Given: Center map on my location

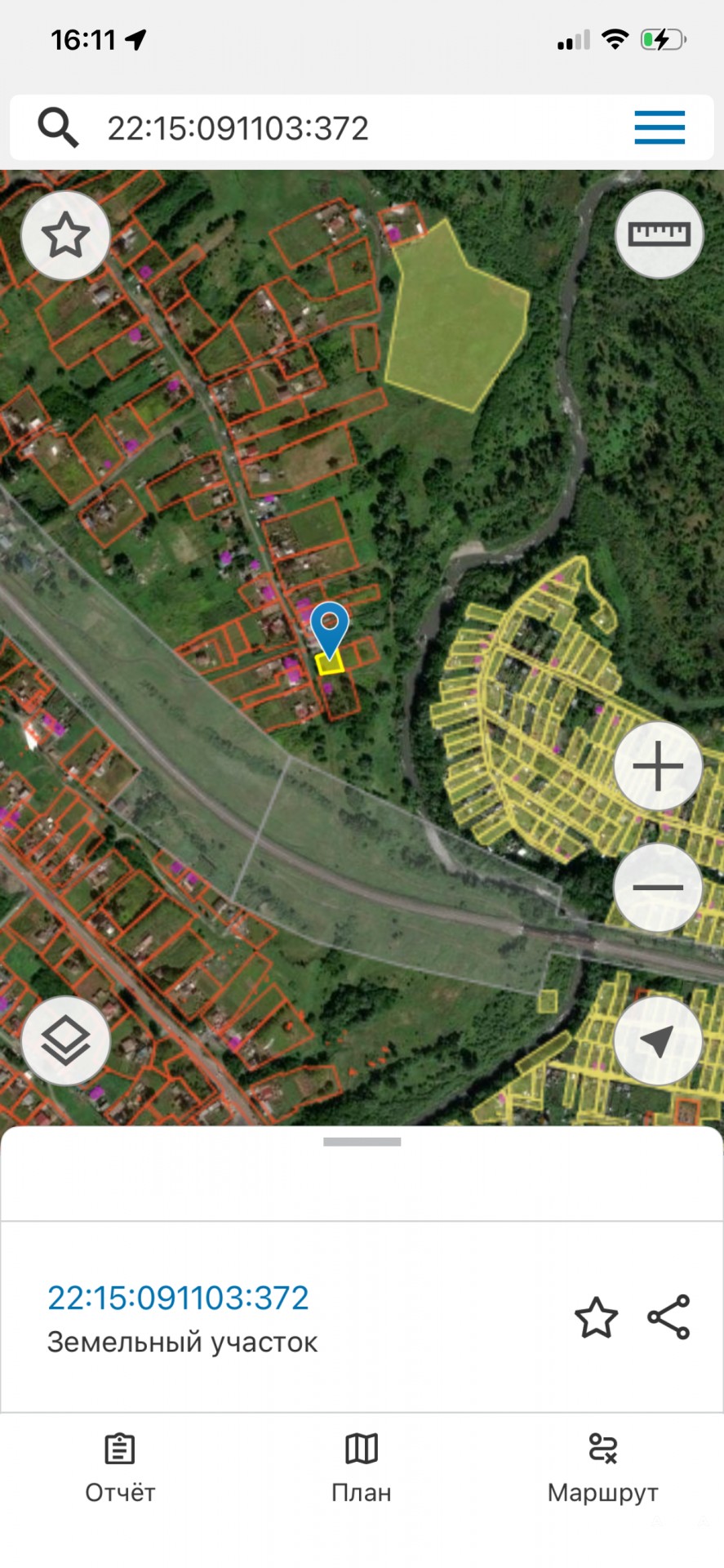Looking at the screenshot, I should (x=658, y=1040).
